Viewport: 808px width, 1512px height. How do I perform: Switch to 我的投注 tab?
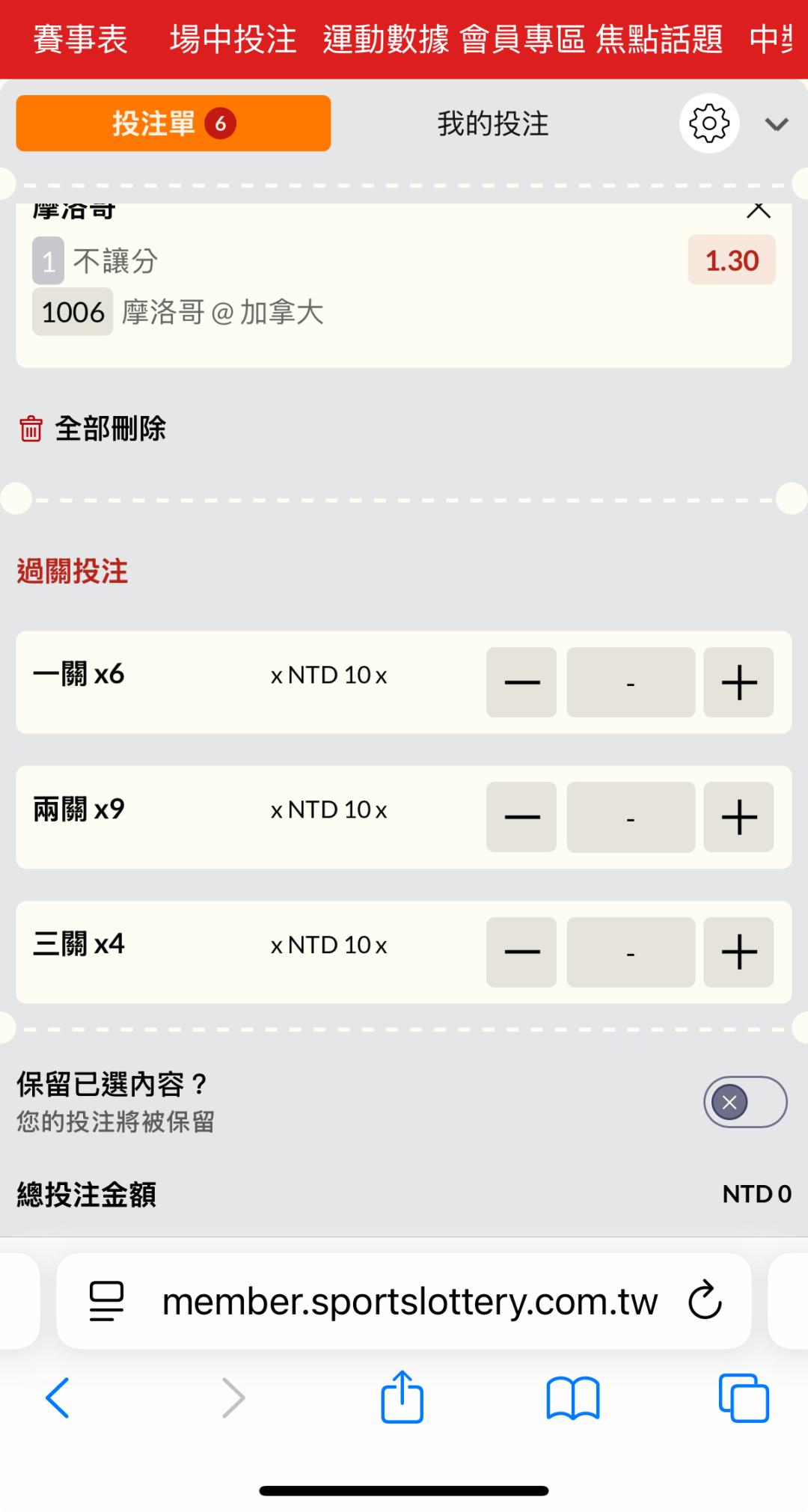[x=493, y=123]
